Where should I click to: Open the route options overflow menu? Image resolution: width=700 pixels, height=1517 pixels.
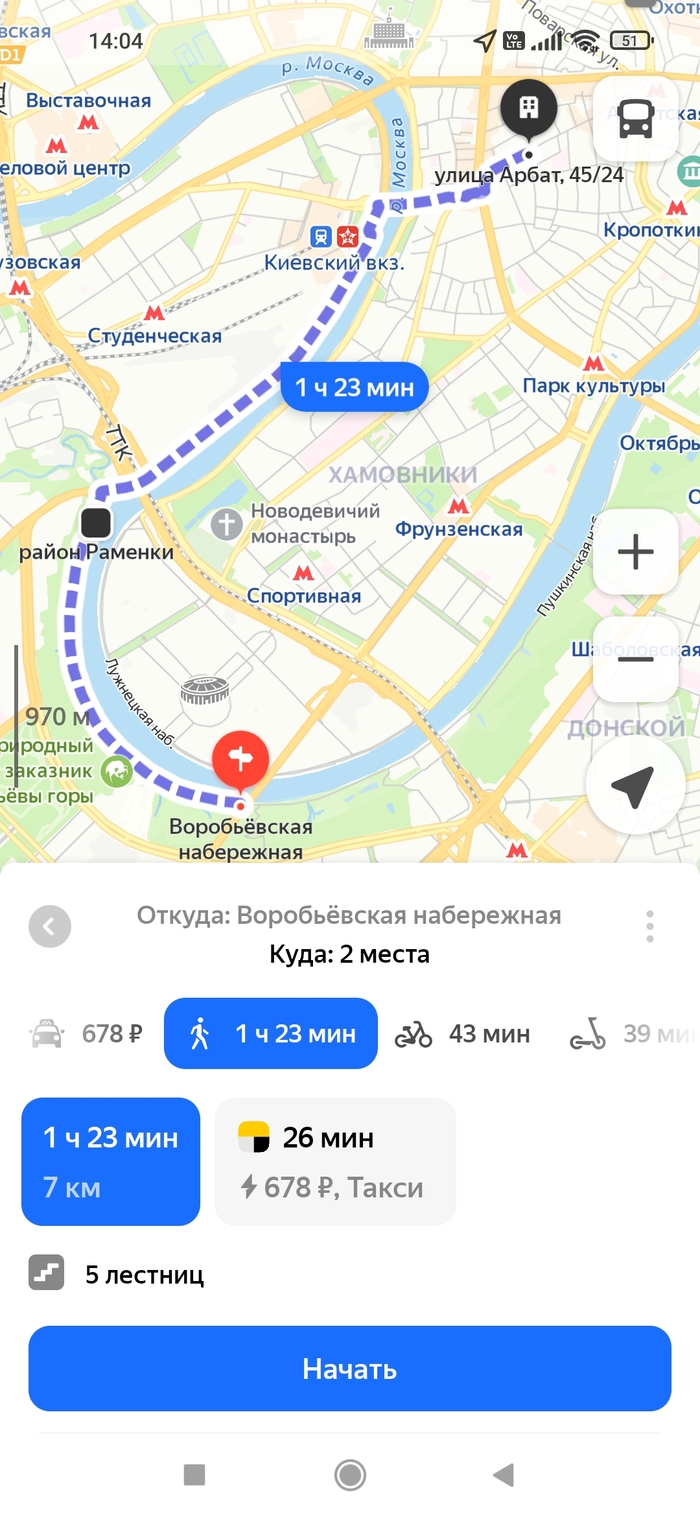pyautogui.click(x=650, y=926)
